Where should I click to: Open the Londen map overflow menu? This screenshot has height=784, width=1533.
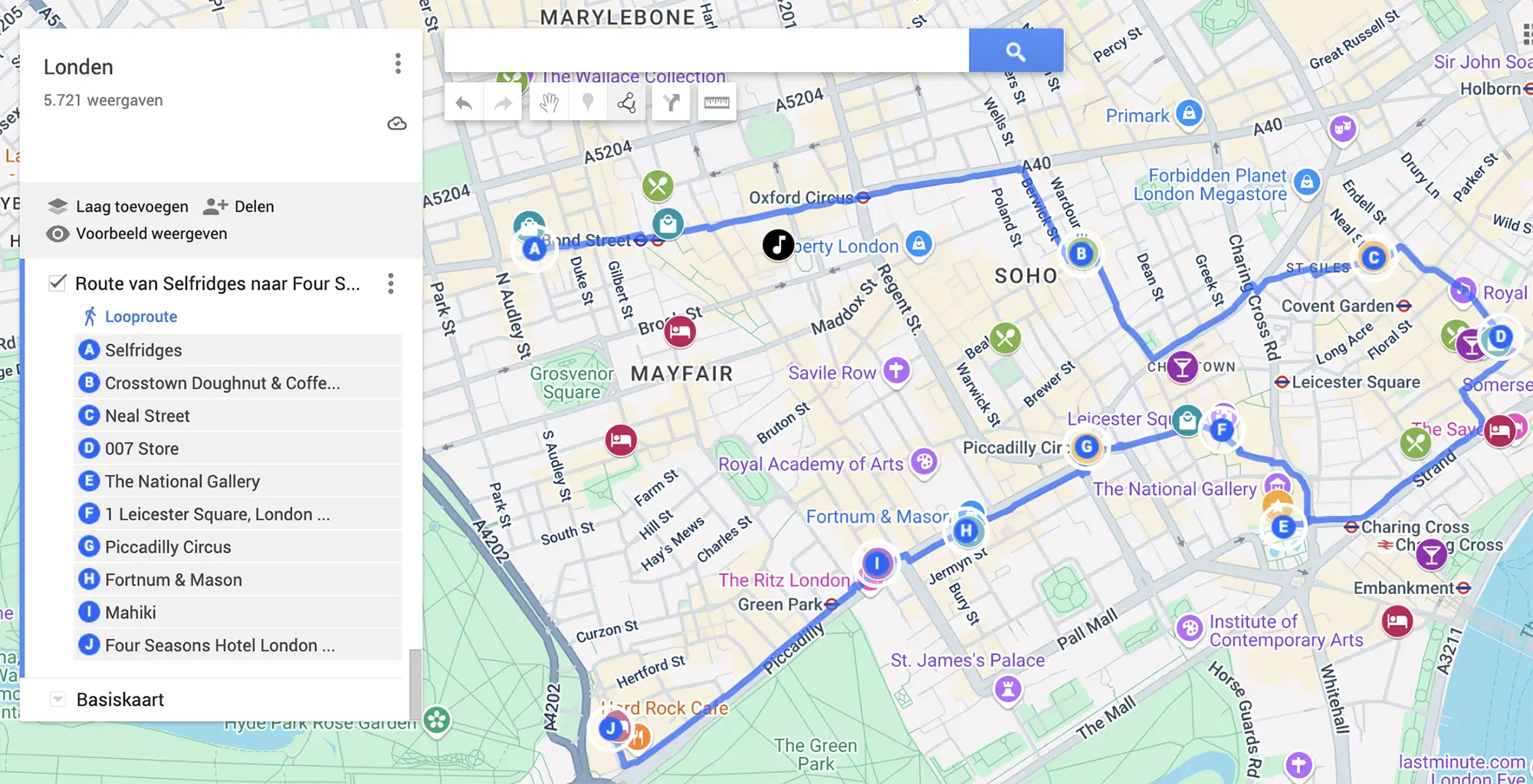click(397, 64)
